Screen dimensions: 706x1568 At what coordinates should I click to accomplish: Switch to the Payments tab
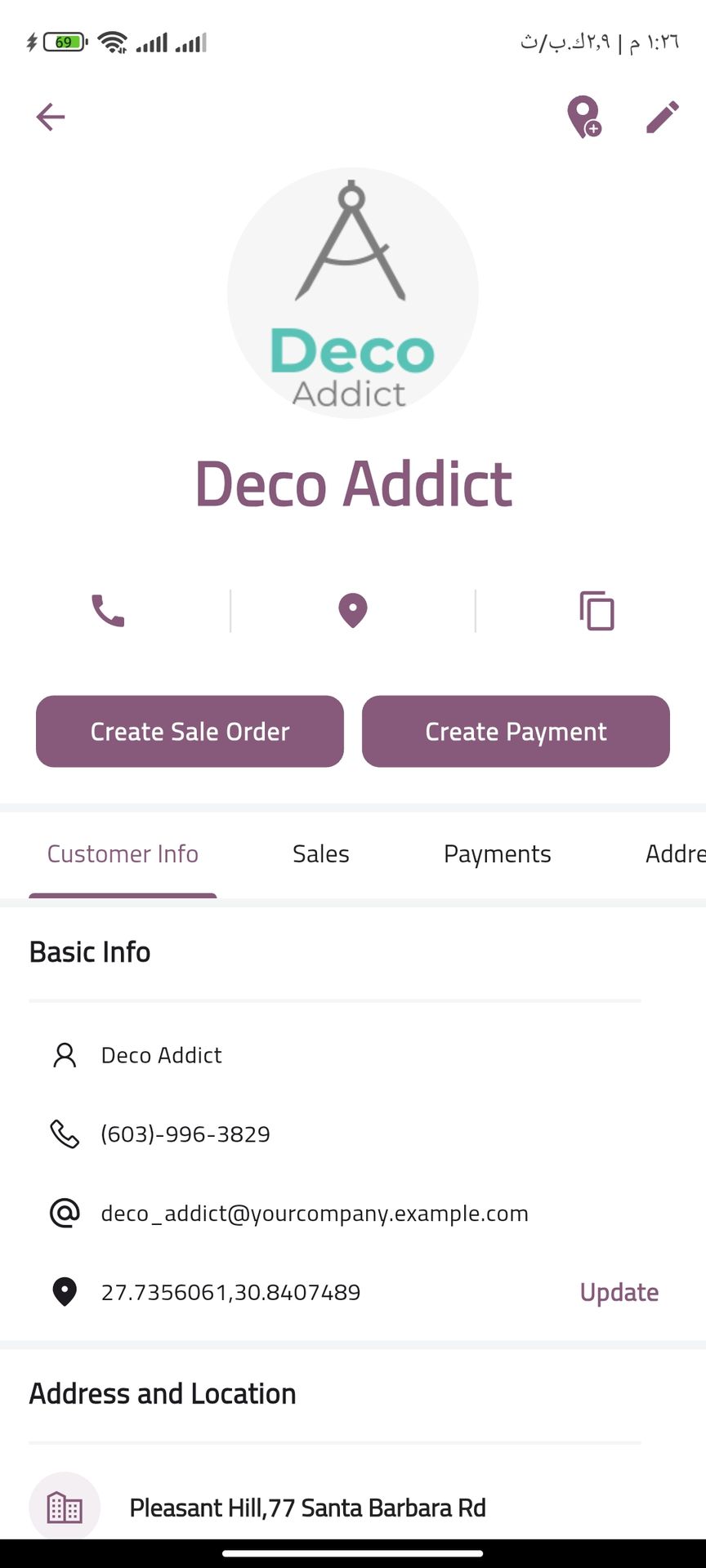[497, 854]
